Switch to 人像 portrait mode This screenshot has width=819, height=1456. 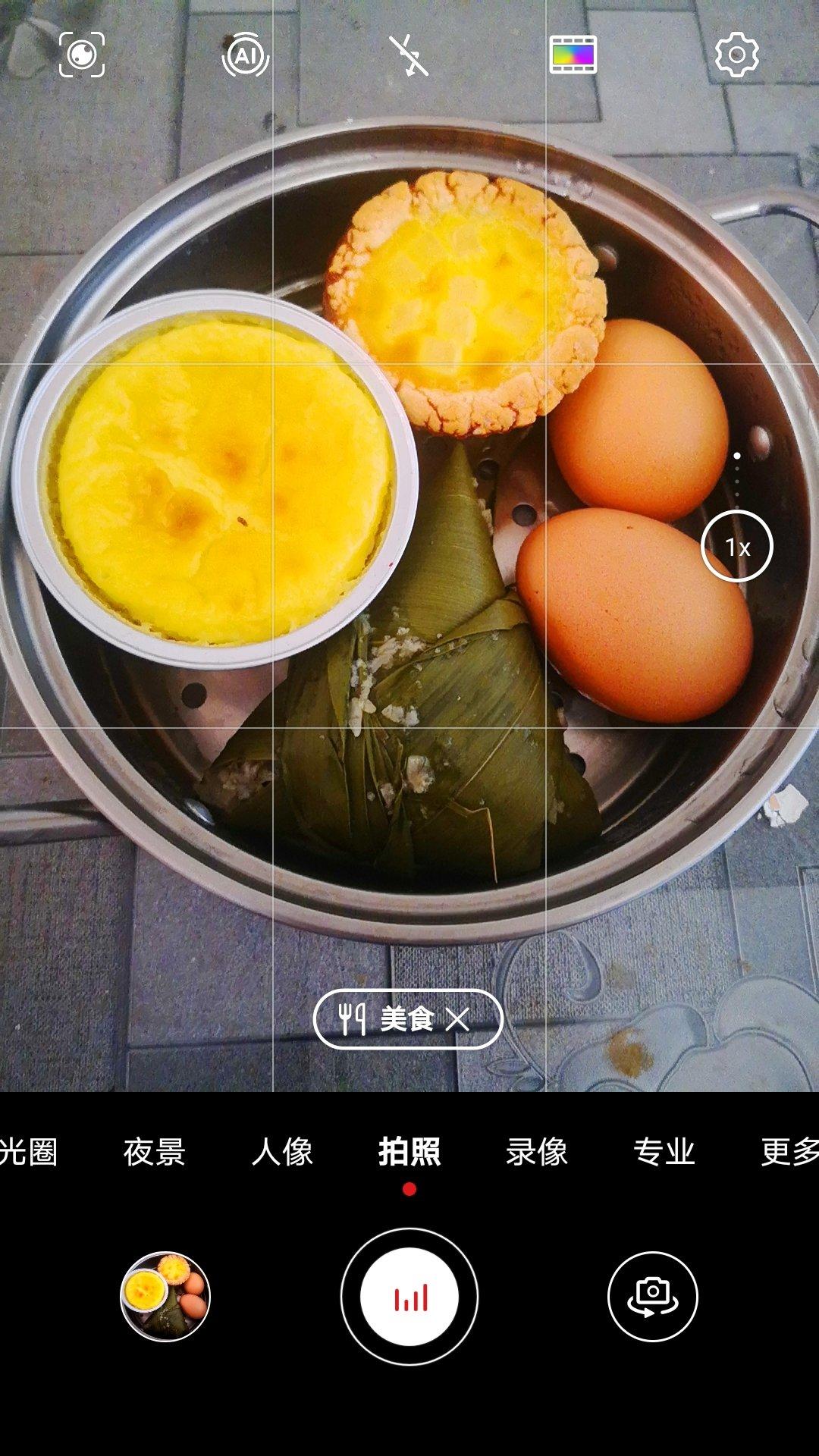click(x=282, y=1151)
